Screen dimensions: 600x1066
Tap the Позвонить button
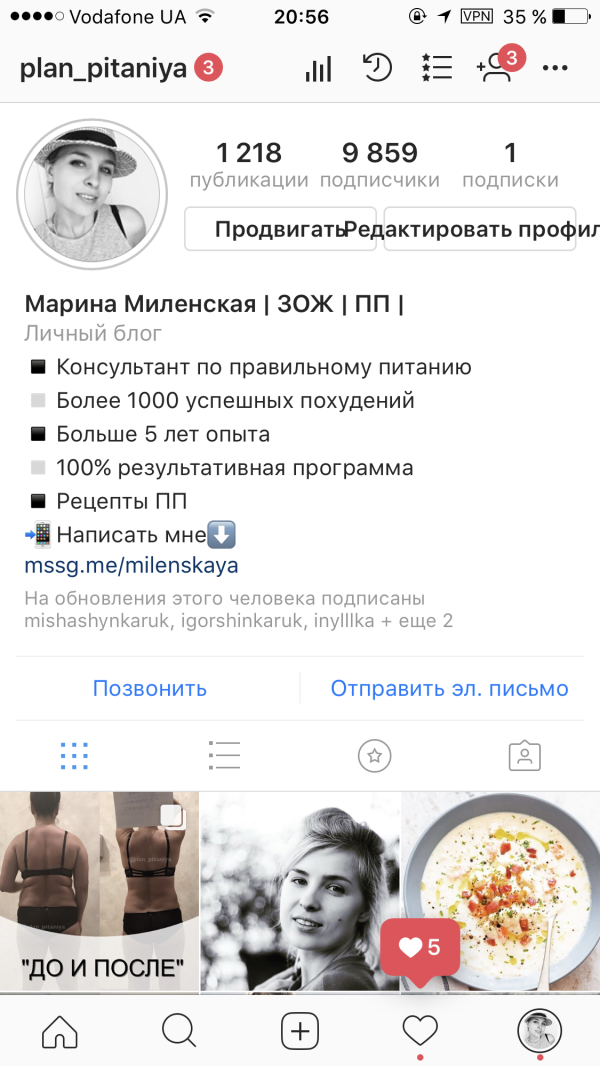tap(150, 688)
